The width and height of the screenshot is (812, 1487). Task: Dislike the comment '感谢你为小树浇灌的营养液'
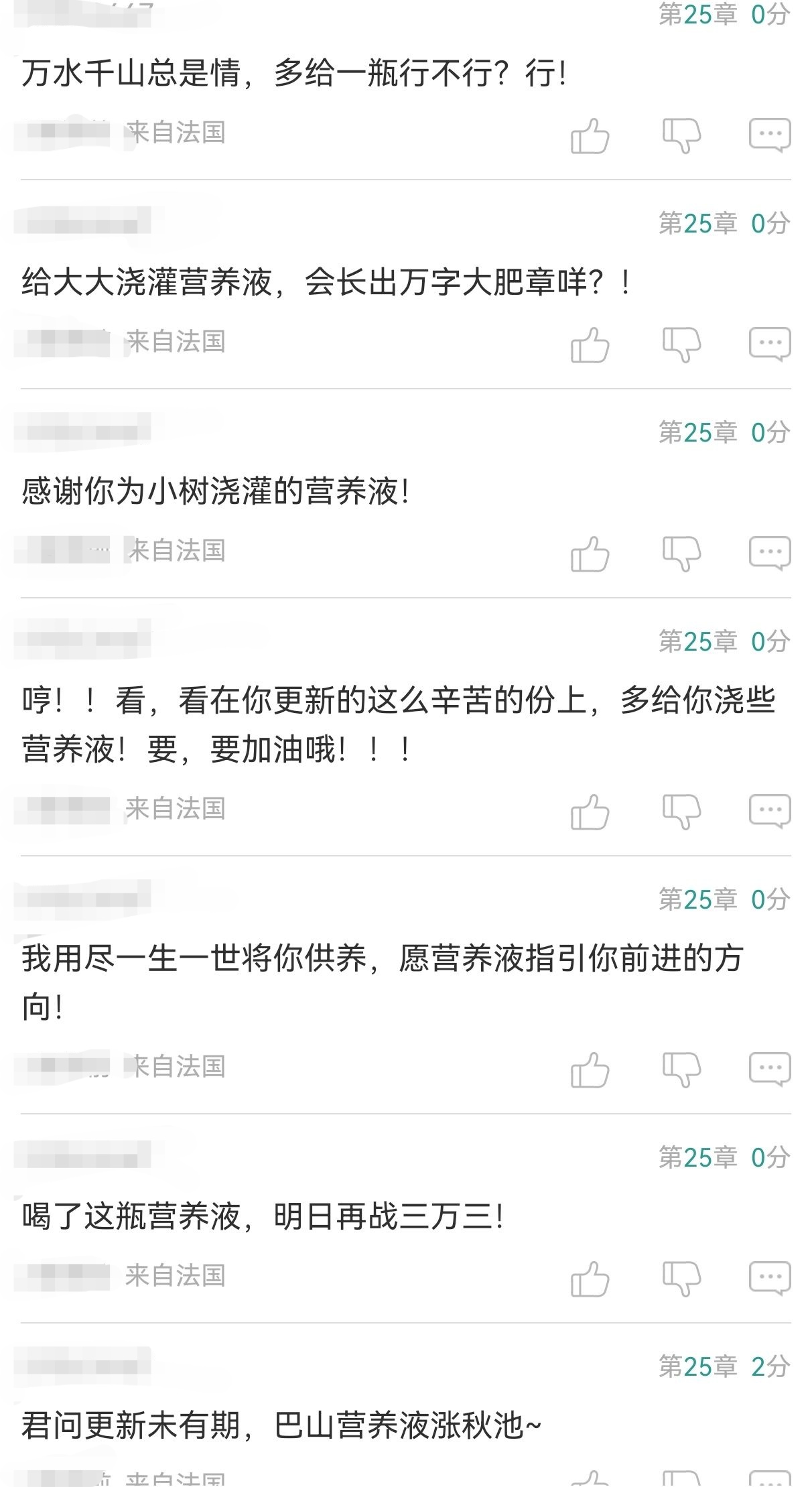pyautogui.click(x=681, y=554)
